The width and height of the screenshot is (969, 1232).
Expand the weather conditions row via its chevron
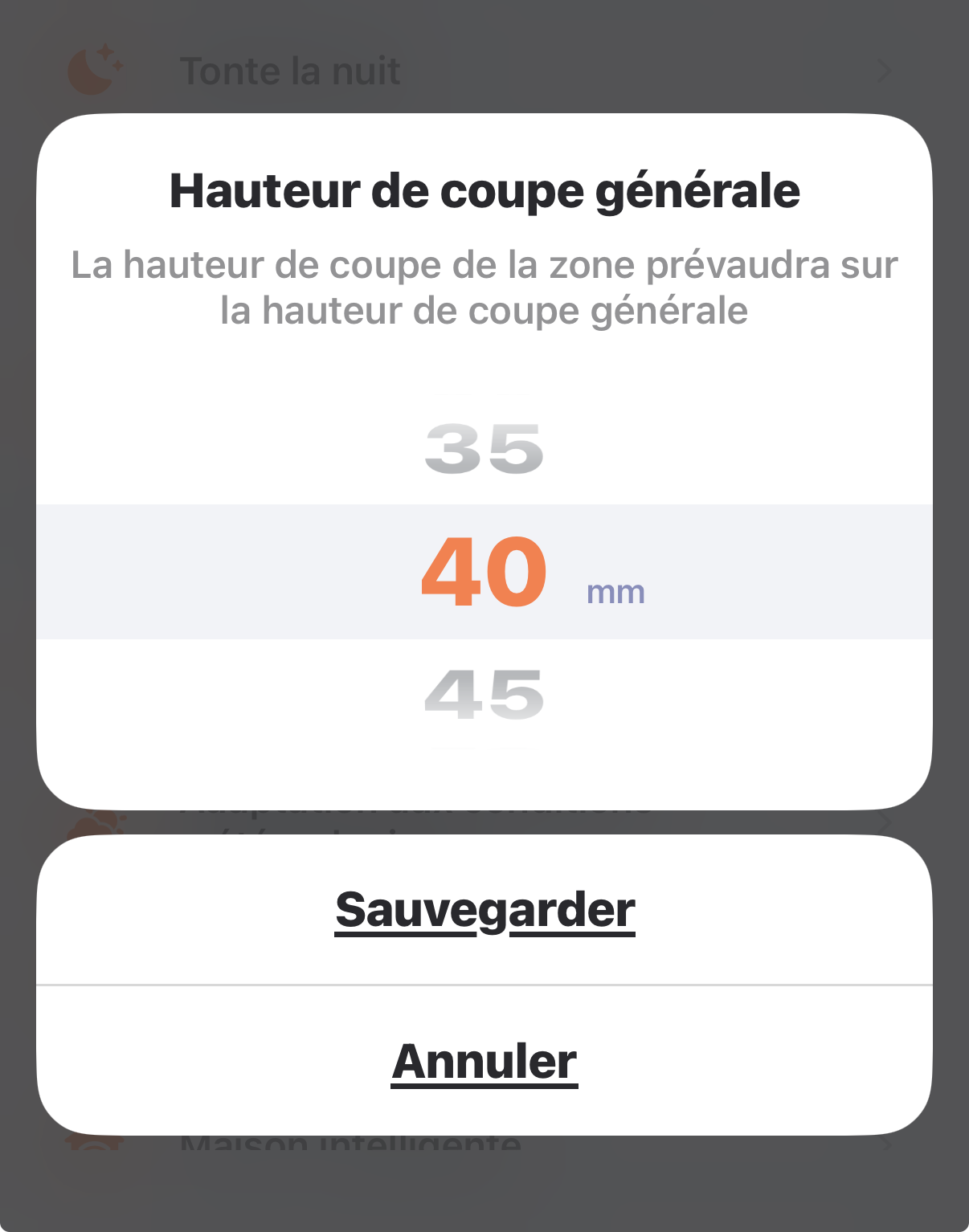click(884, 822)
